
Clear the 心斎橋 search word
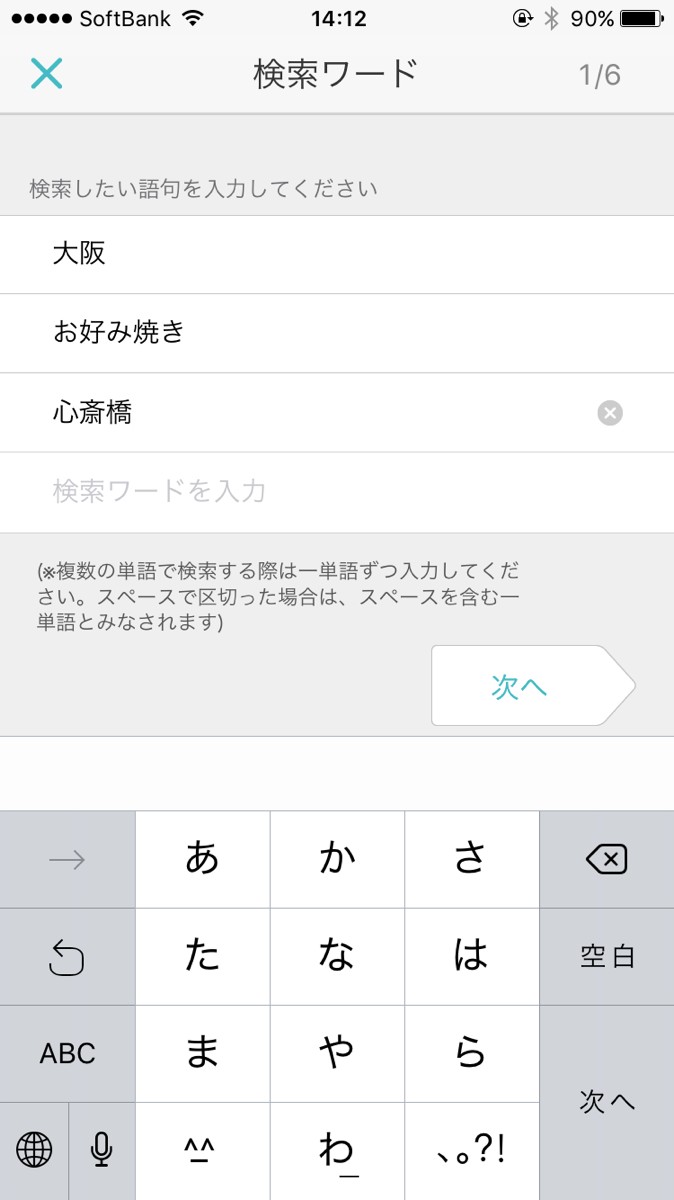(610, 413)
